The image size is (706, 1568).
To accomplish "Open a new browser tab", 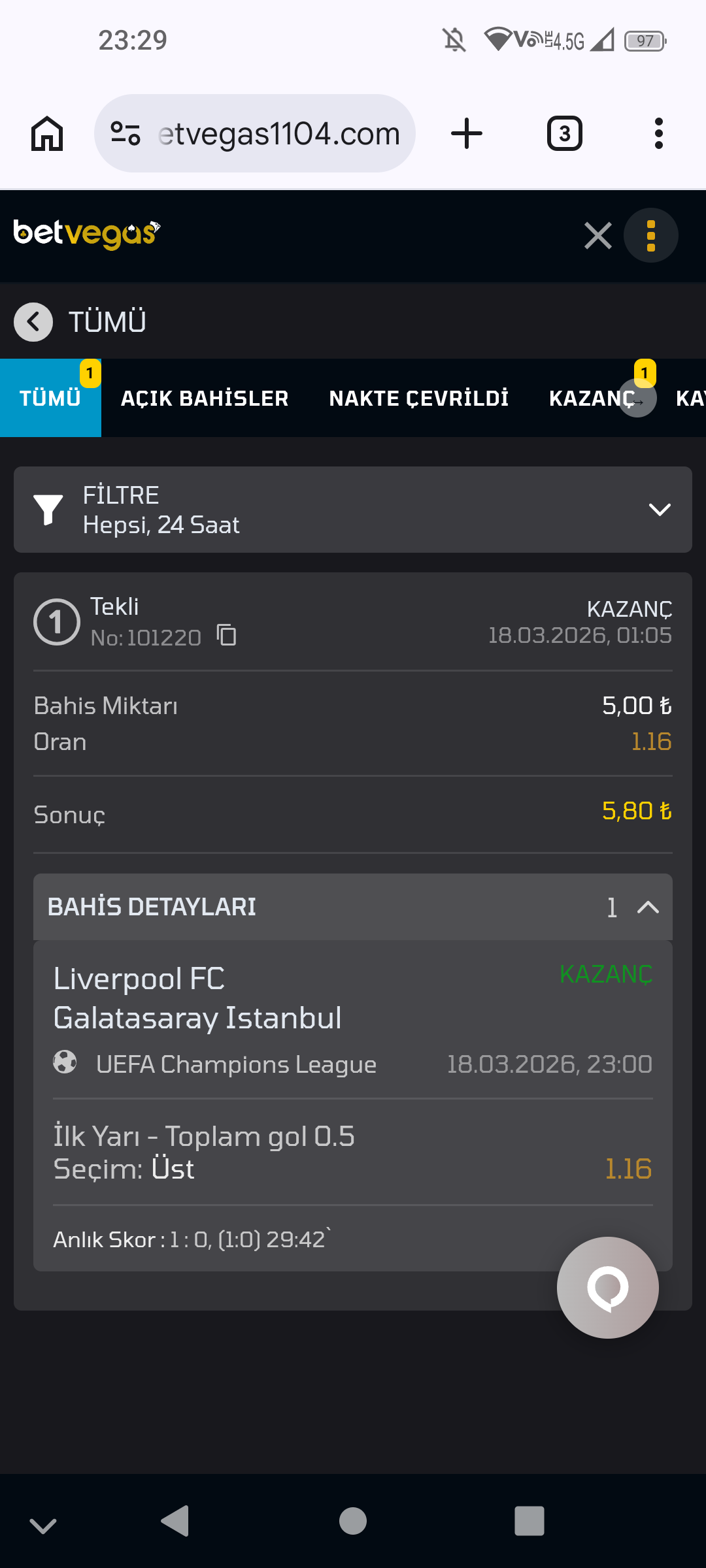I will pos(467,133).
